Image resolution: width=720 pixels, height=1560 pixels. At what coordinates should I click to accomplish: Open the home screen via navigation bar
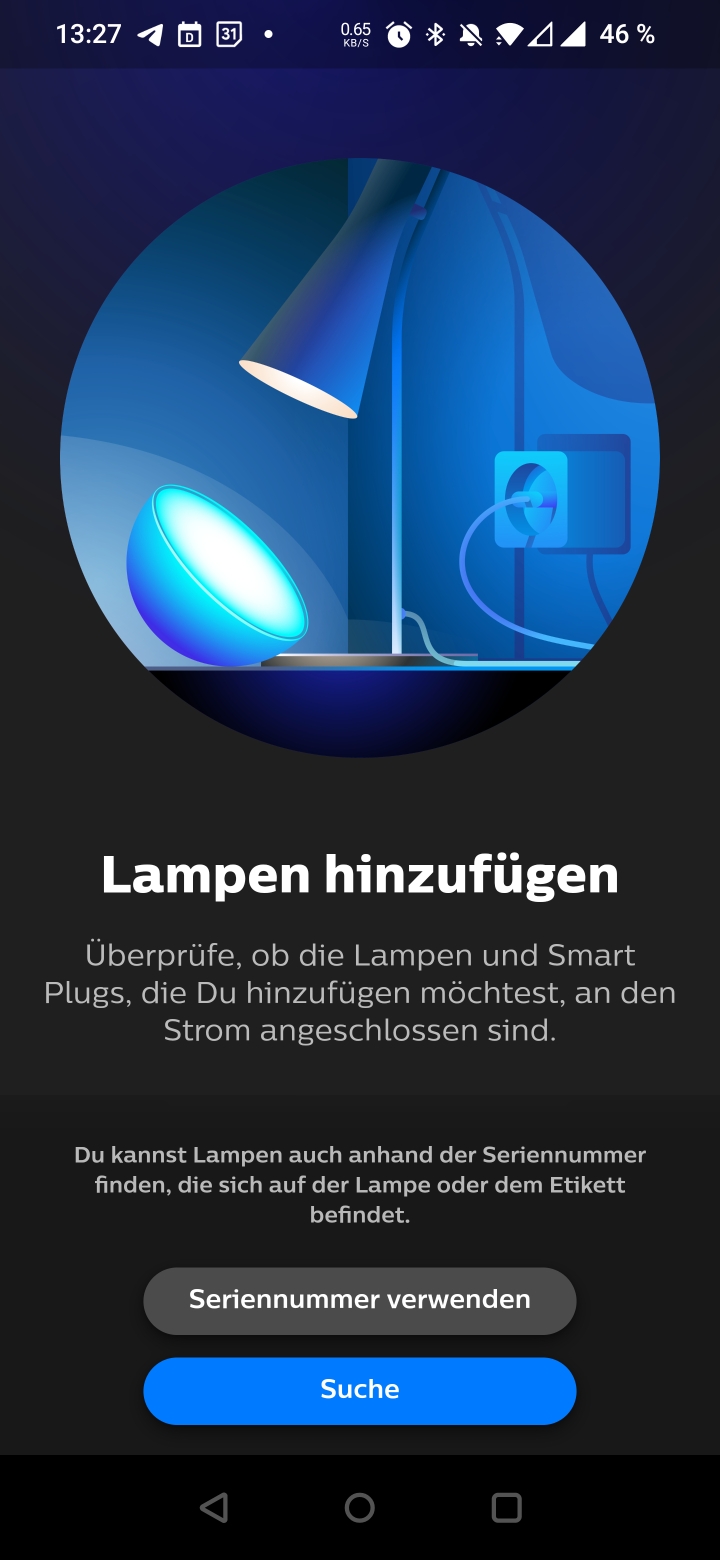(360, 1507)
